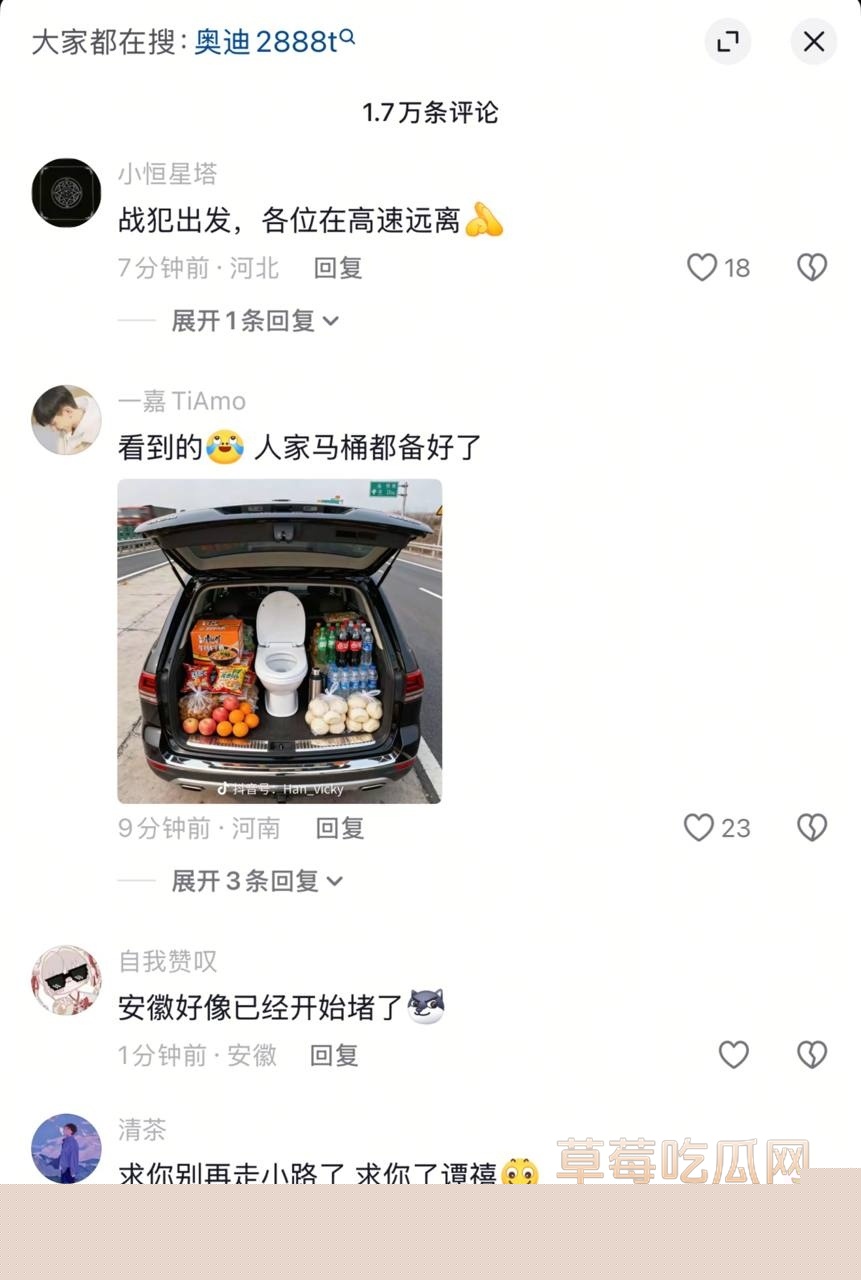Expand 1 reply under 小恒星塔's comment
This screenshot has height=1280, width=861.
[x=254, y=321]
